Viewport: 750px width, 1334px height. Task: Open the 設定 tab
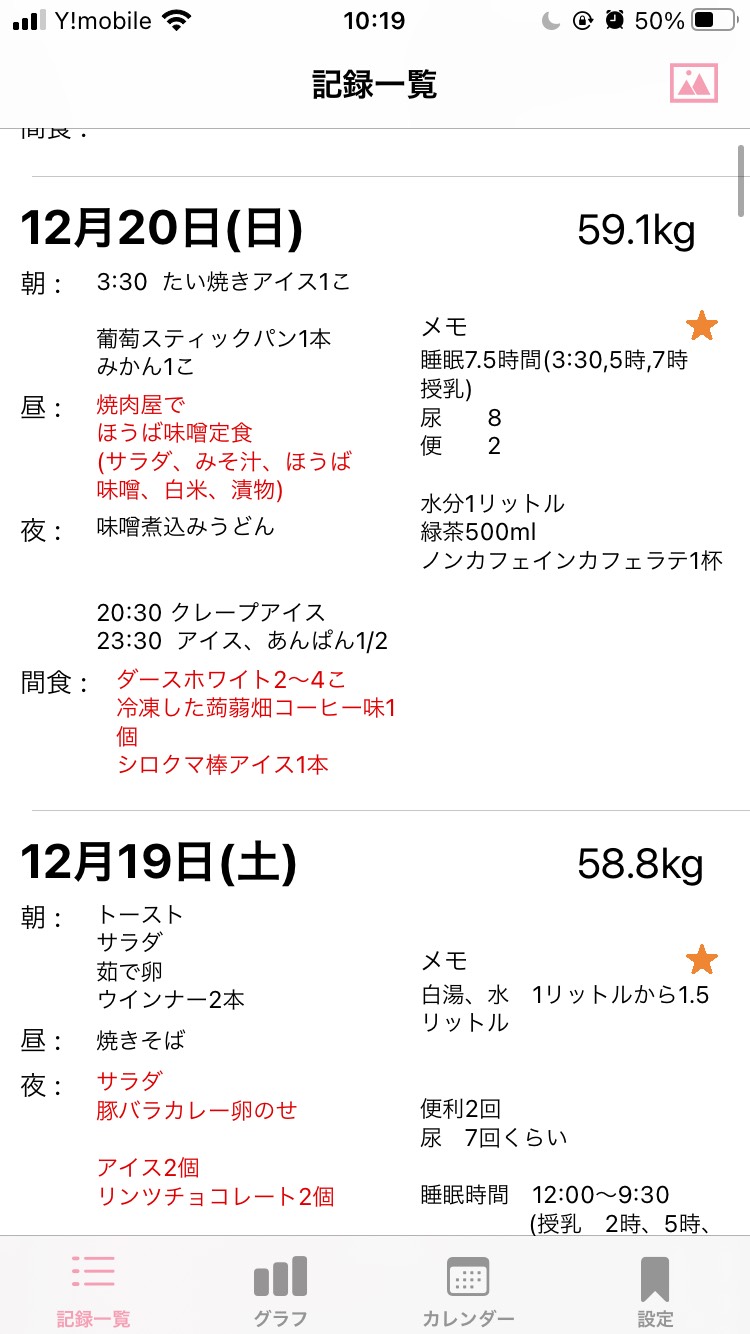[x=655, y=1290]
